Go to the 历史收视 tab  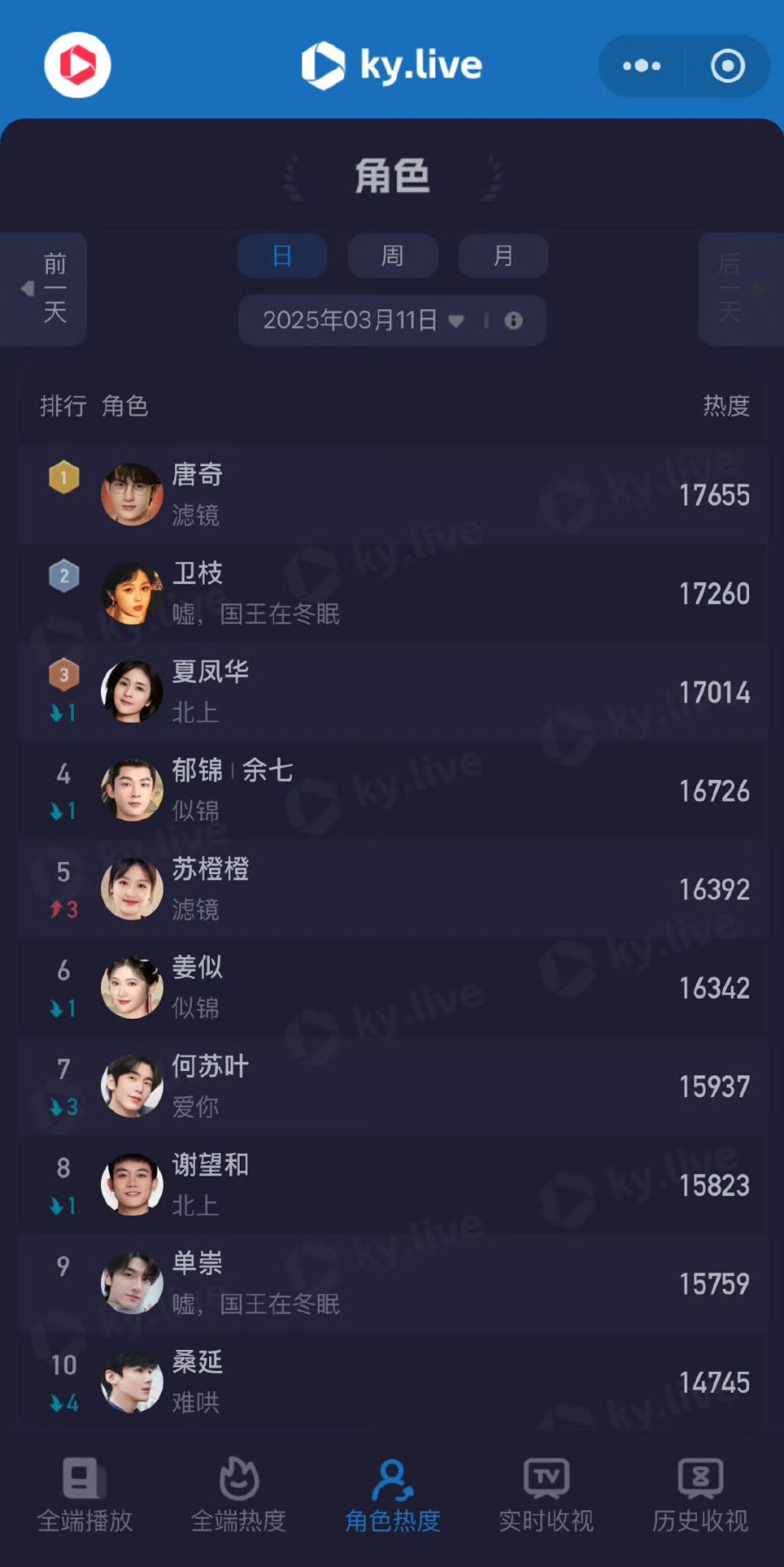tap(700, 1496)
